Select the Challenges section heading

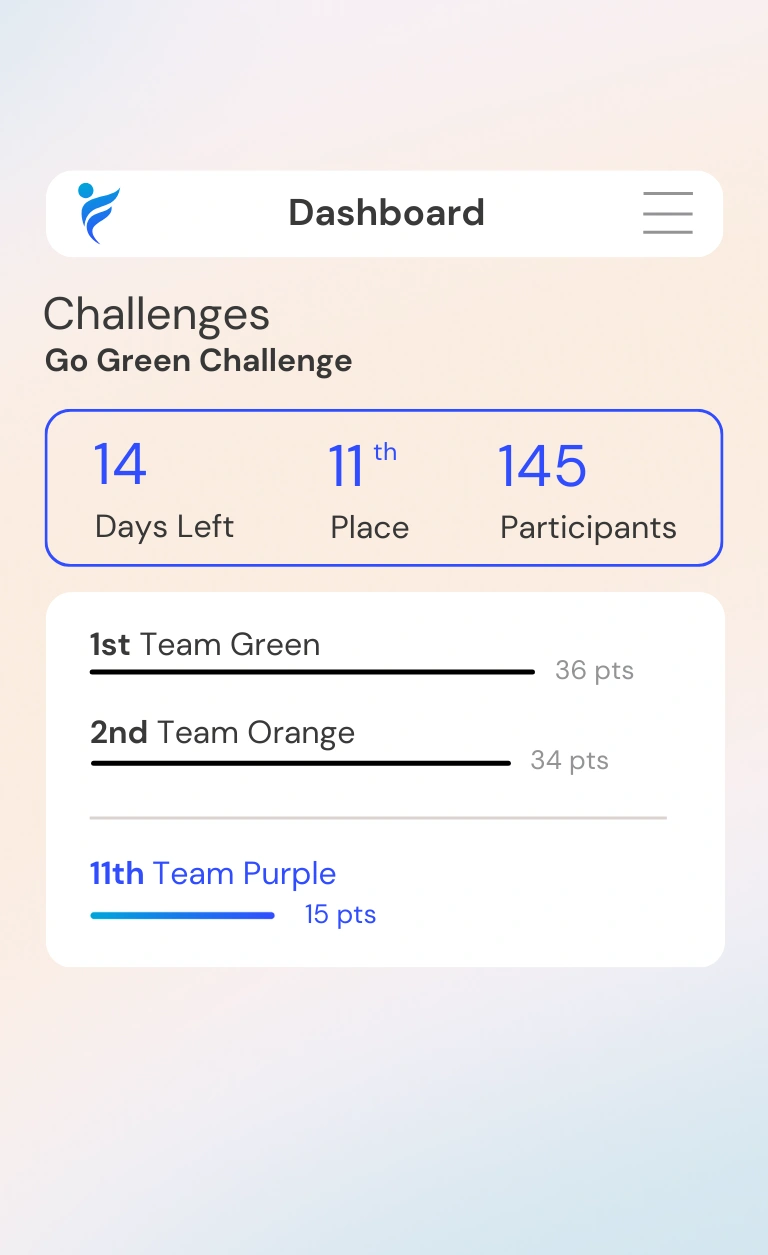coord(156,314)
